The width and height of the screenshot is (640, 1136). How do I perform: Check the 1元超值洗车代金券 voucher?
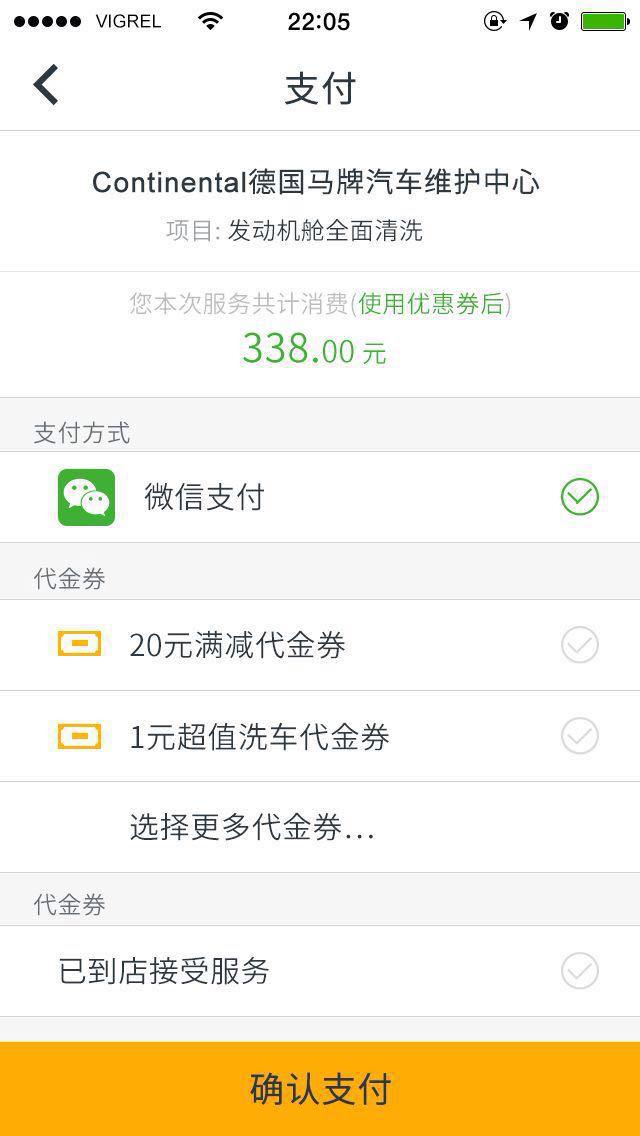point(579,736)
